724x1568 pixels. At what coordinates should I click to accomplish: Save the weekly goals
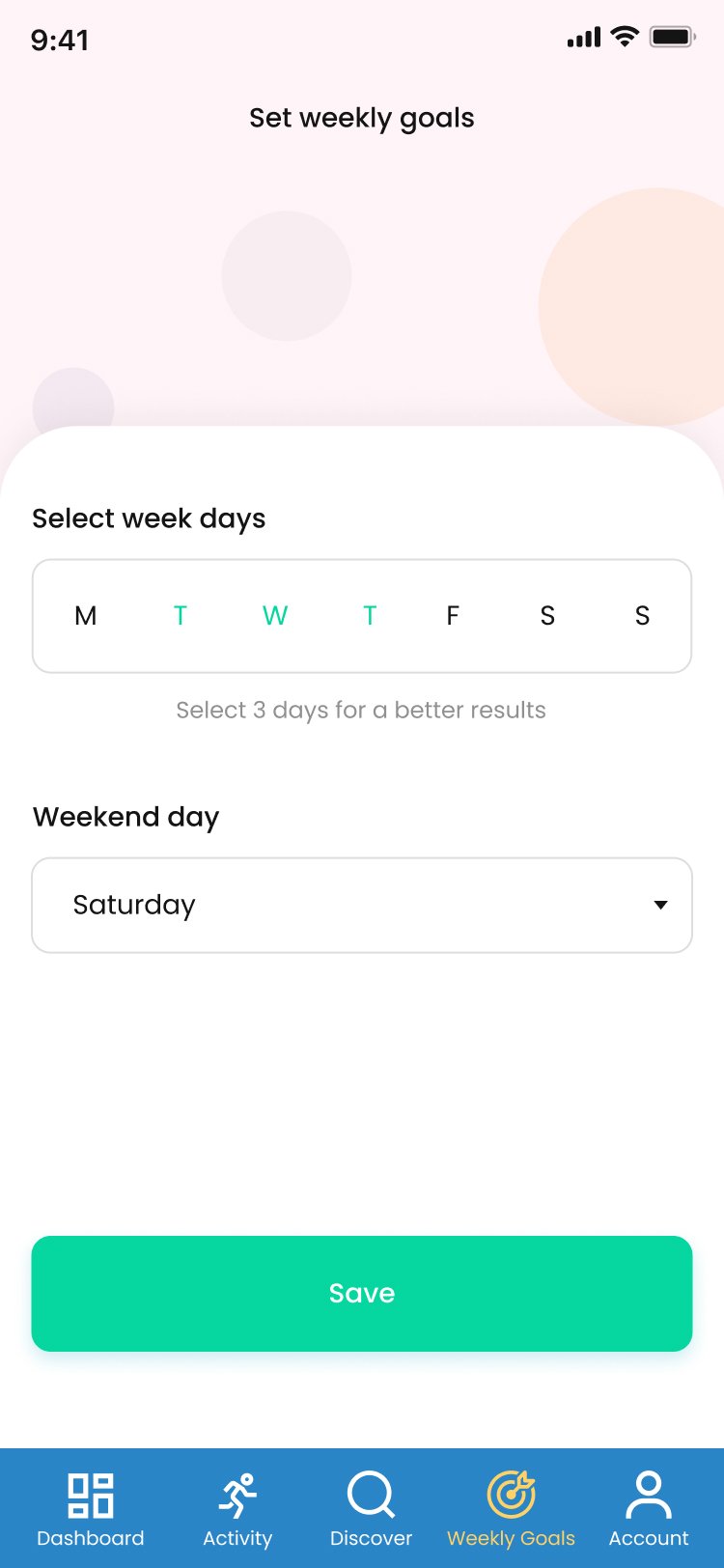(362, 1294)
